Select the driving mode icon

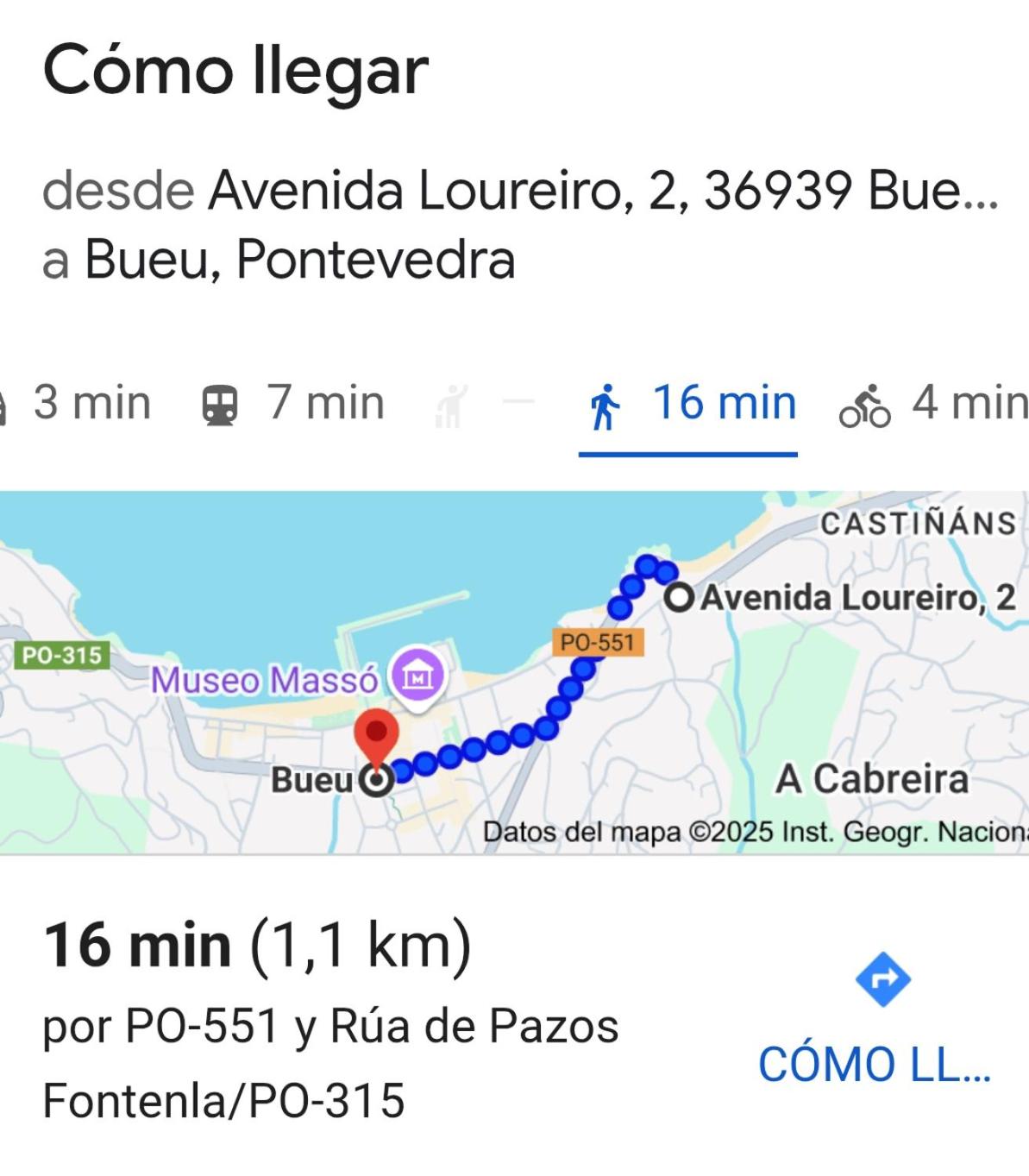click(x=5, y=401)
